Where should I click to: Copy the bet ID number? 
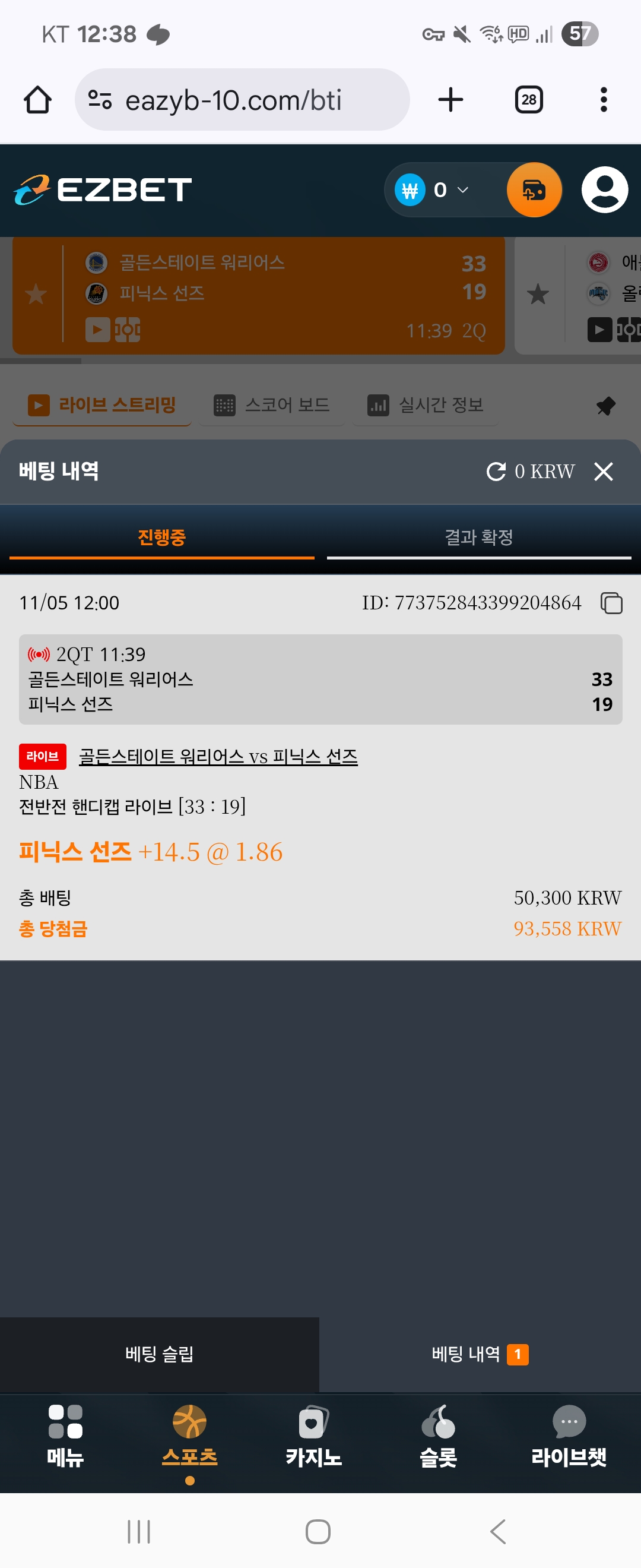pyautogui.click(x=611, y=603)
